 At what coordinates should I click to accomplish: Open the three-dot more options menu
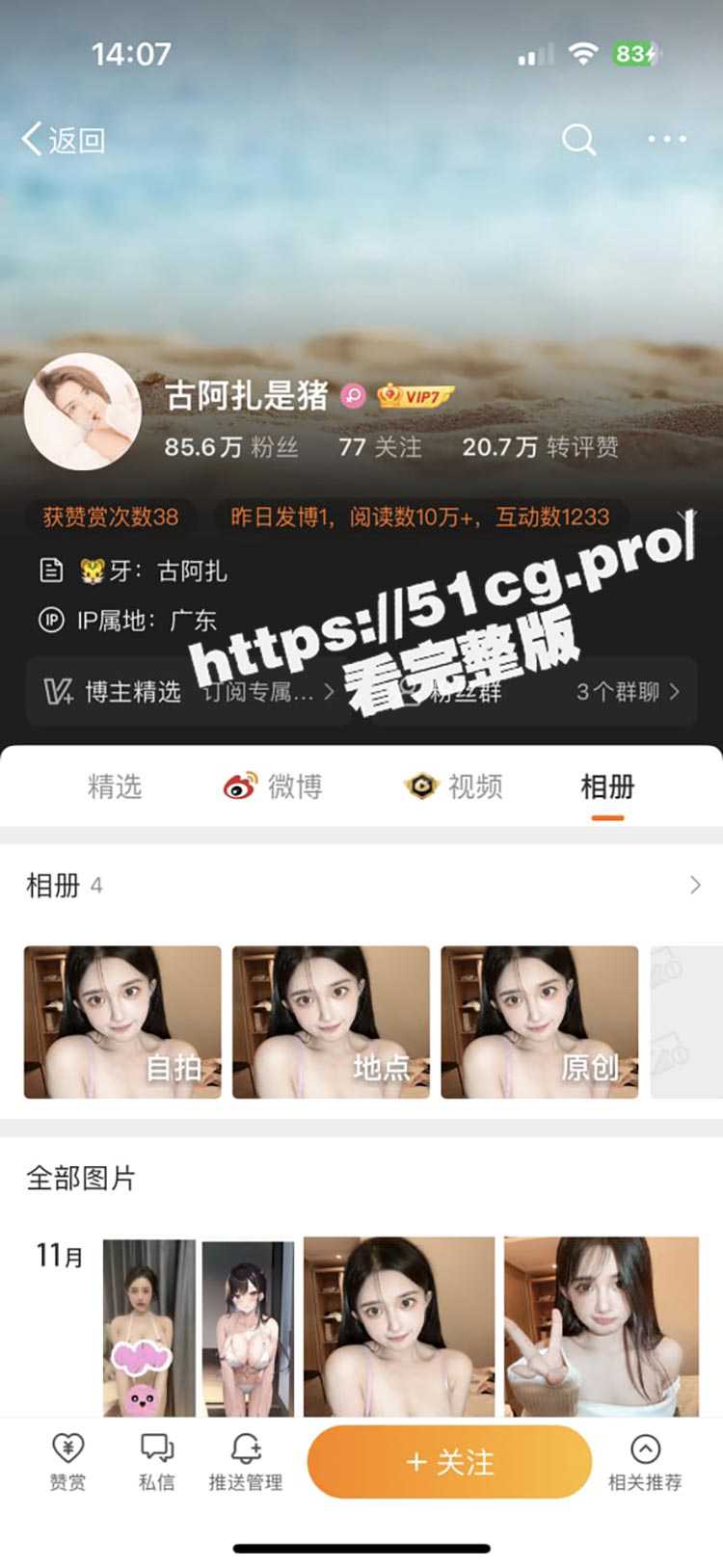(x=667, y=140)
